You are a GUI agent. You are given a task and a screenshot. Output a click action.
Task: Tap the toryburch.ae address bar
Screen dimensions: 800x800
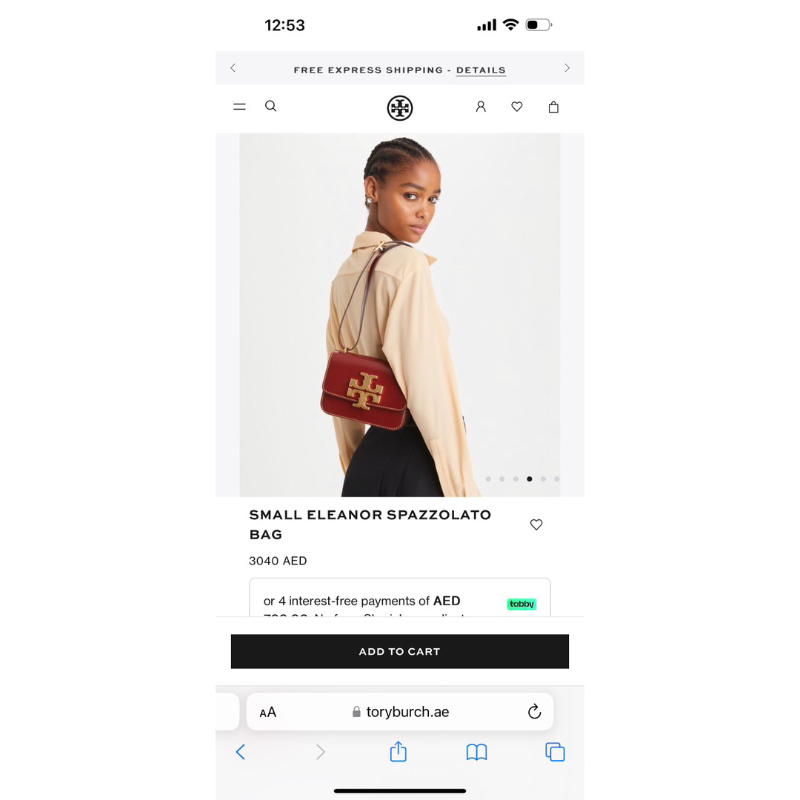tap(400, 712)
